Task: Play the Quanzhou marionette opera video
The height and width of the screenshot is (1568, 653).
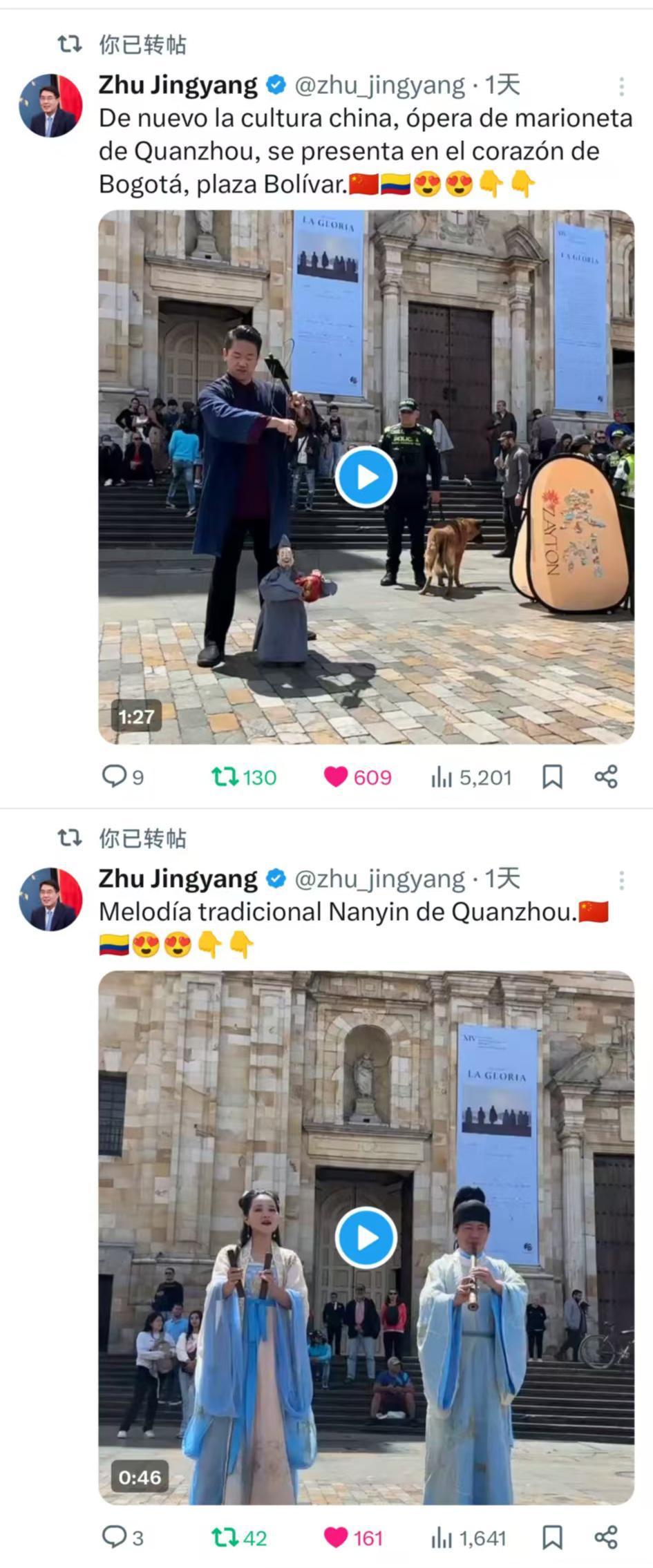Action: 366,477
